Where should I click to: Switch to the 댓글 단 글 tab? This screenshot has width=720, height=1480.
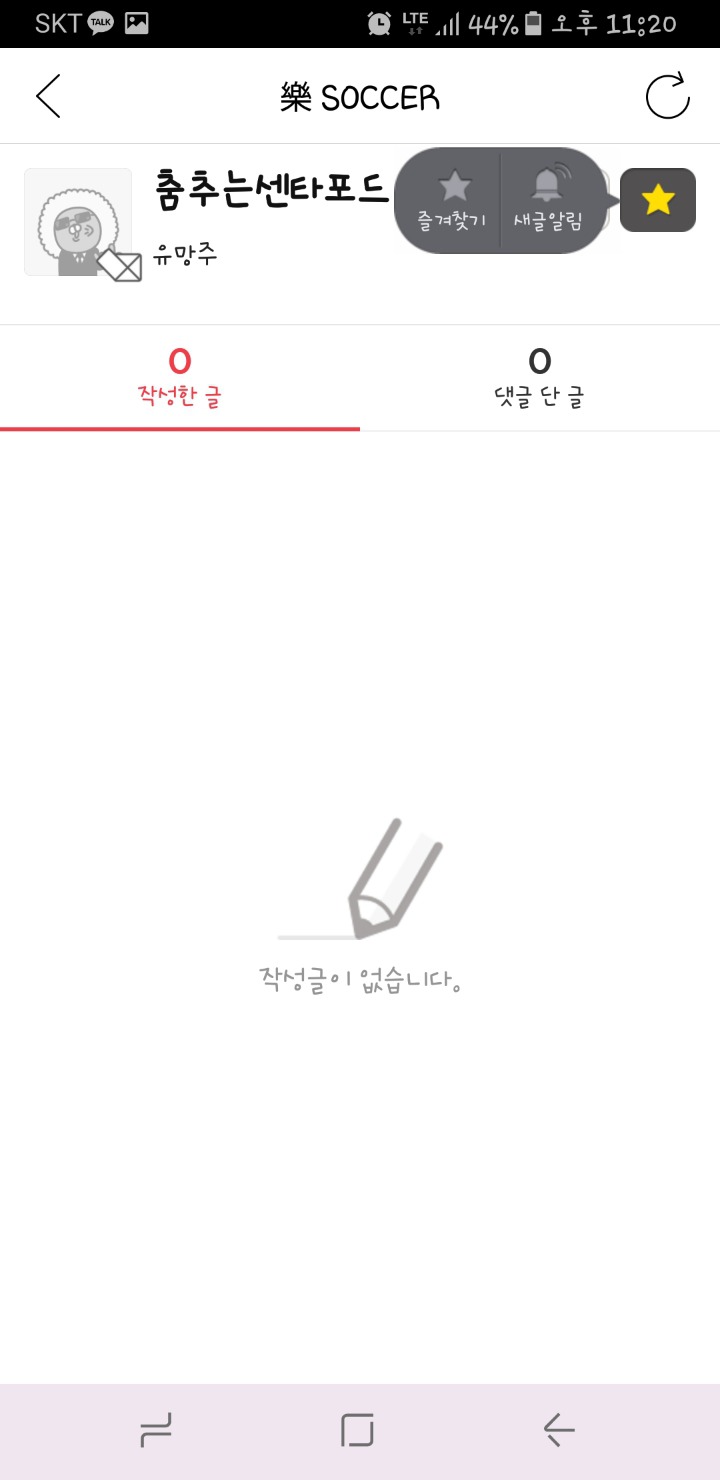(540, 377)
